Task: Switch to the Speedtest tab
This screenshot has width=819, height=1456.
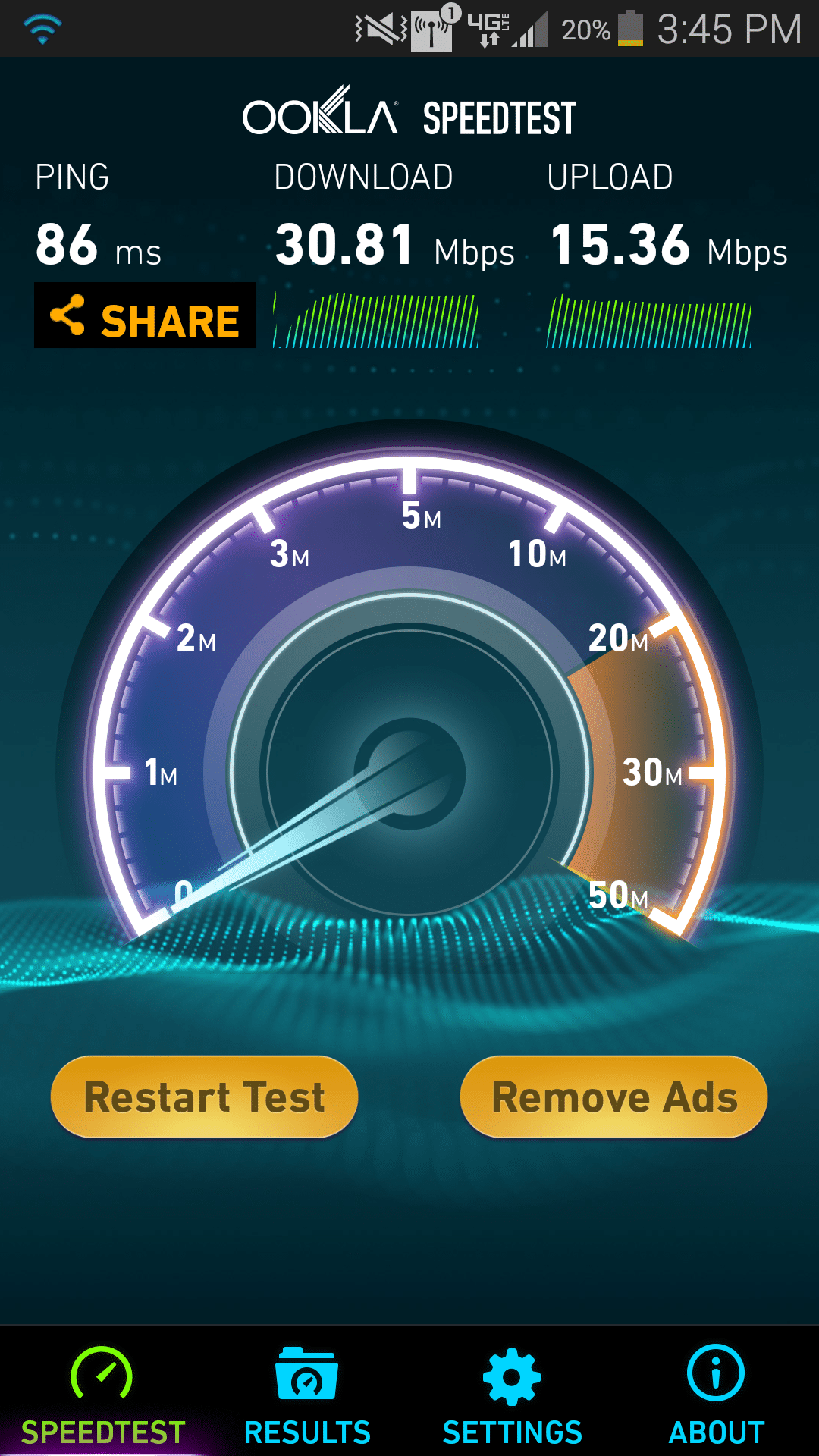Action: coord(102,1394)
